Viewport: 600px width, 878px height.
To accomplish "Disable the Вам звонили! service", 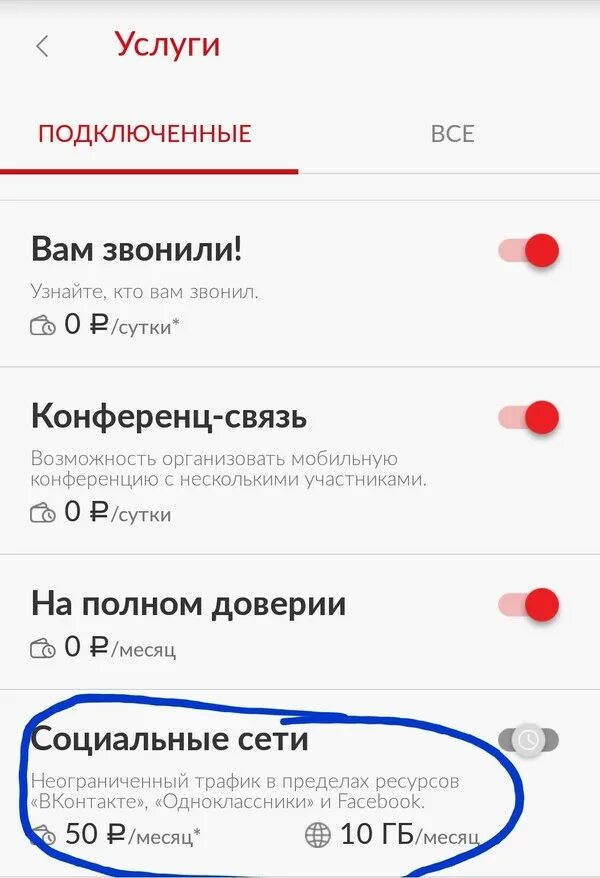I will pos(530,250).
